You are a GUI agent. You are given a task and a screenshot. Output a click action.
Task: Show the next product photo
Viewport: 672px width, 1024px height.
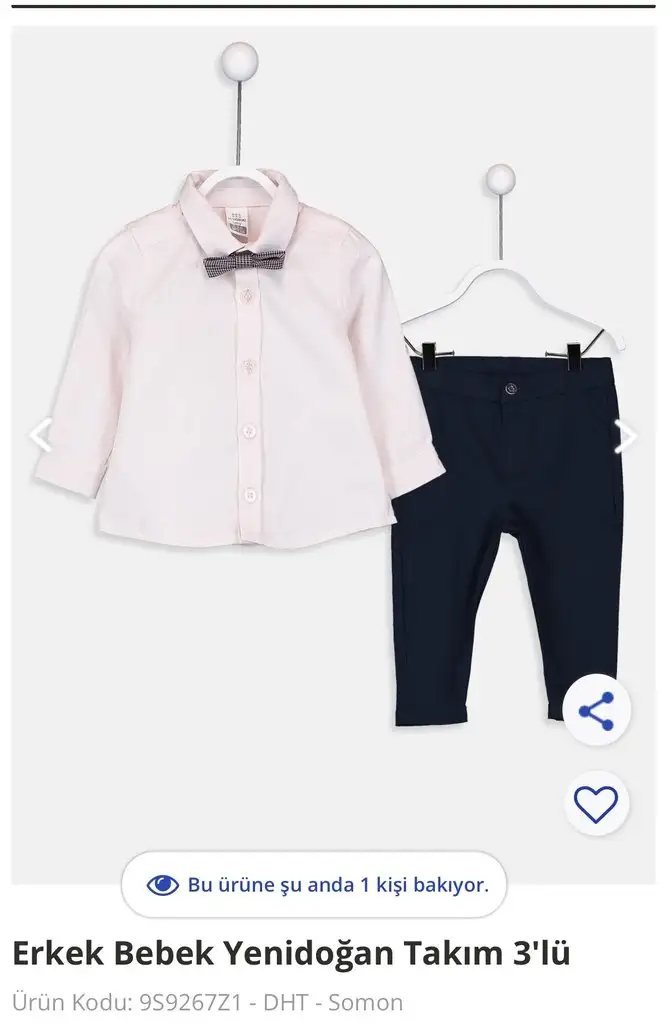coord(626,436)
